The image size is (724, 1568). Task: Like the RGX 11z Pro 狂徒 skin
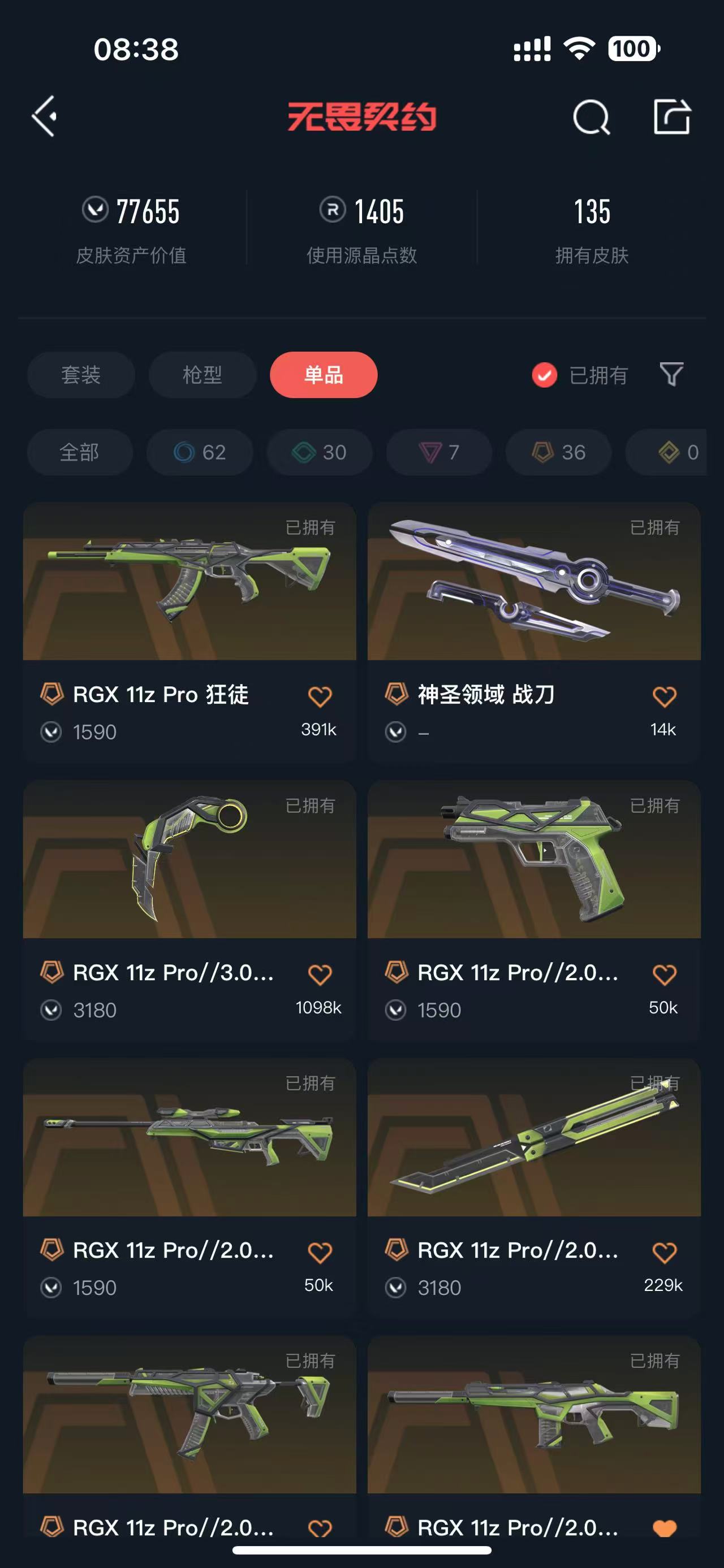point(320,696)
